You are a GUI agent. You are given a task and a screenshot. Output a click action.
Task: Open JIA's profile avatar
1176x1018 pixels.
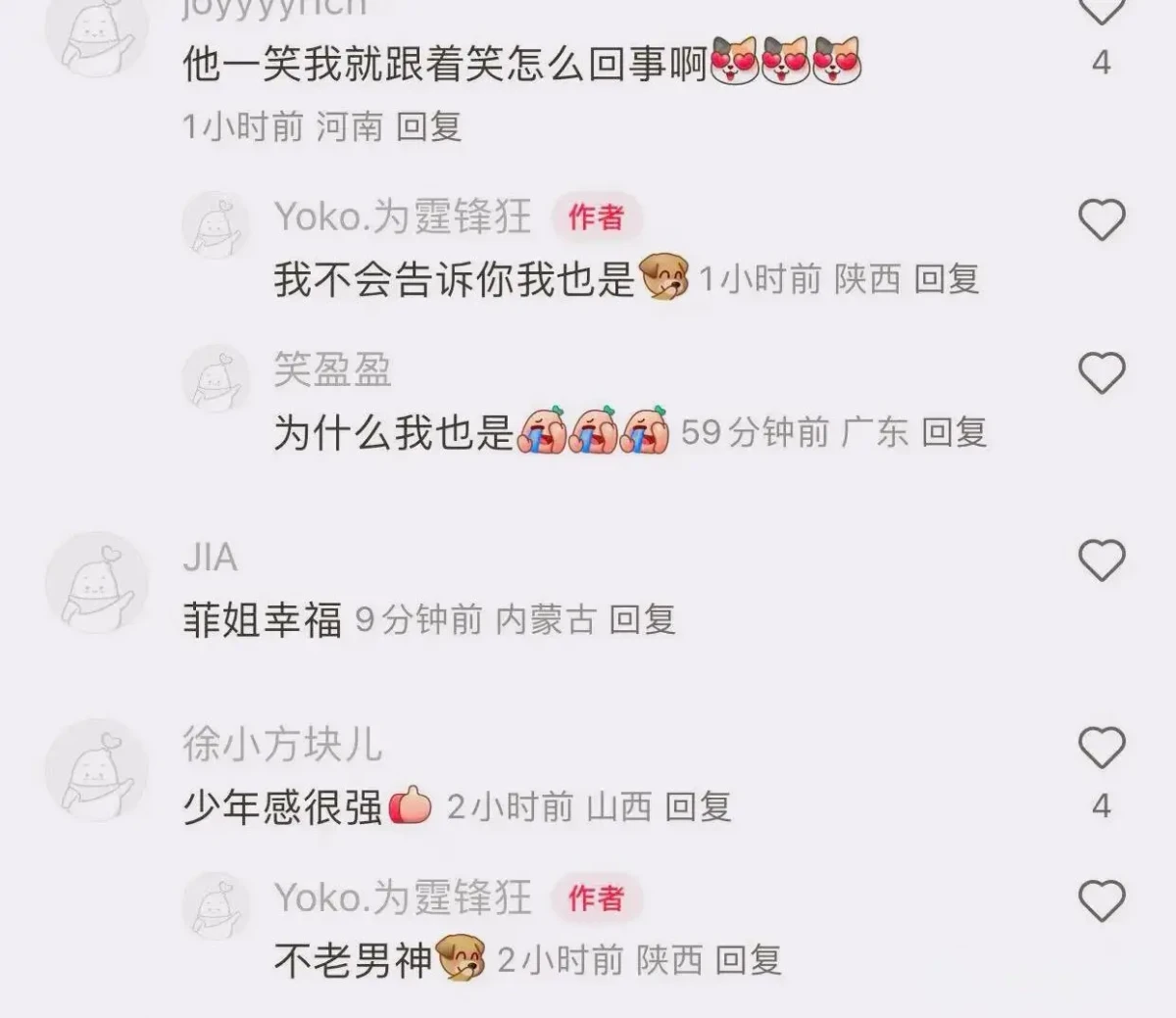tap(96, 584)
